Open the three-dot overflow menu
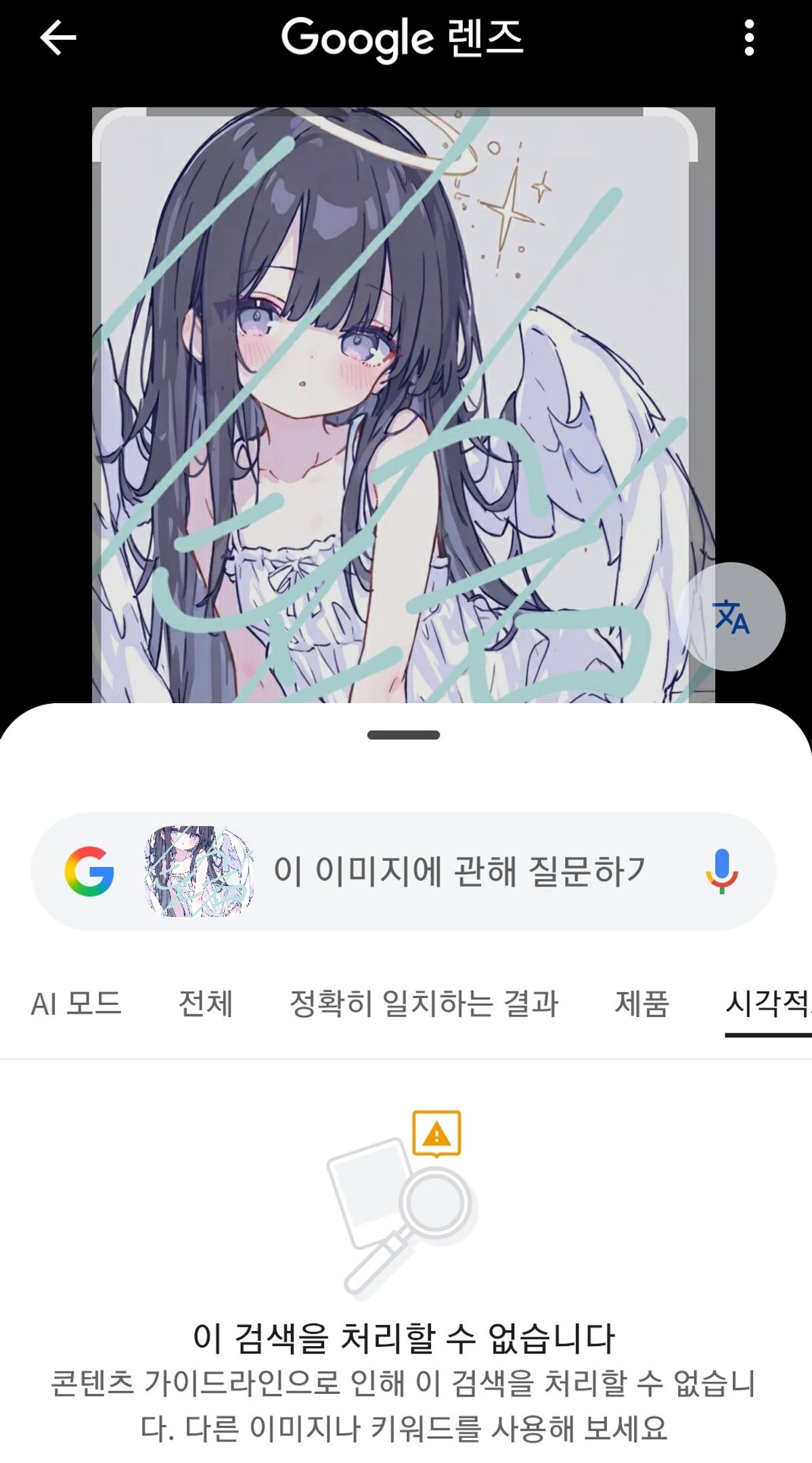This screenshot has height=1463, width=812. (748, 38)
